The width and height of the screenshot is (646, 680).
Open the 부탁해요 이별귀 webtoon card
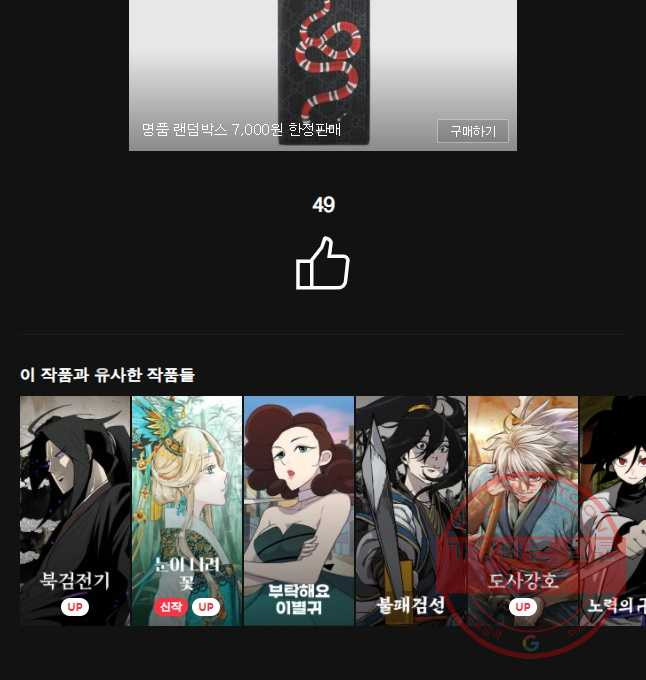click(x=299, y=510)
